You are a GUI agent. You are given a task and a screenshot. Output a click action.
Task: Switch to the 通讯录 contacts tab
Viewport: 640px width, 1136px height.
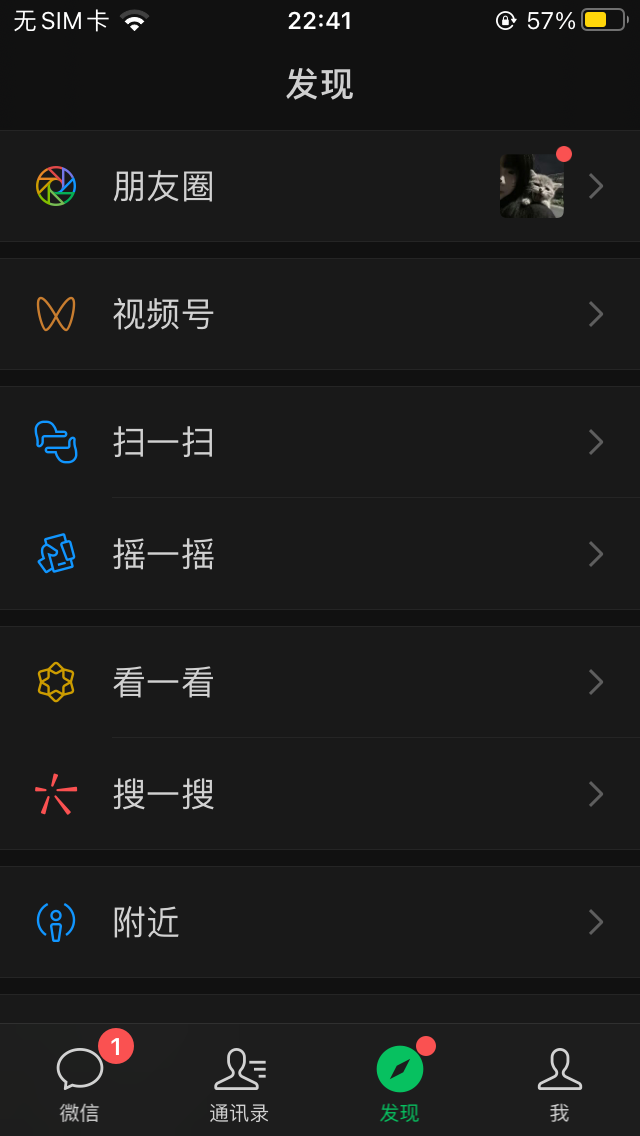click(x=240, y=1082)
